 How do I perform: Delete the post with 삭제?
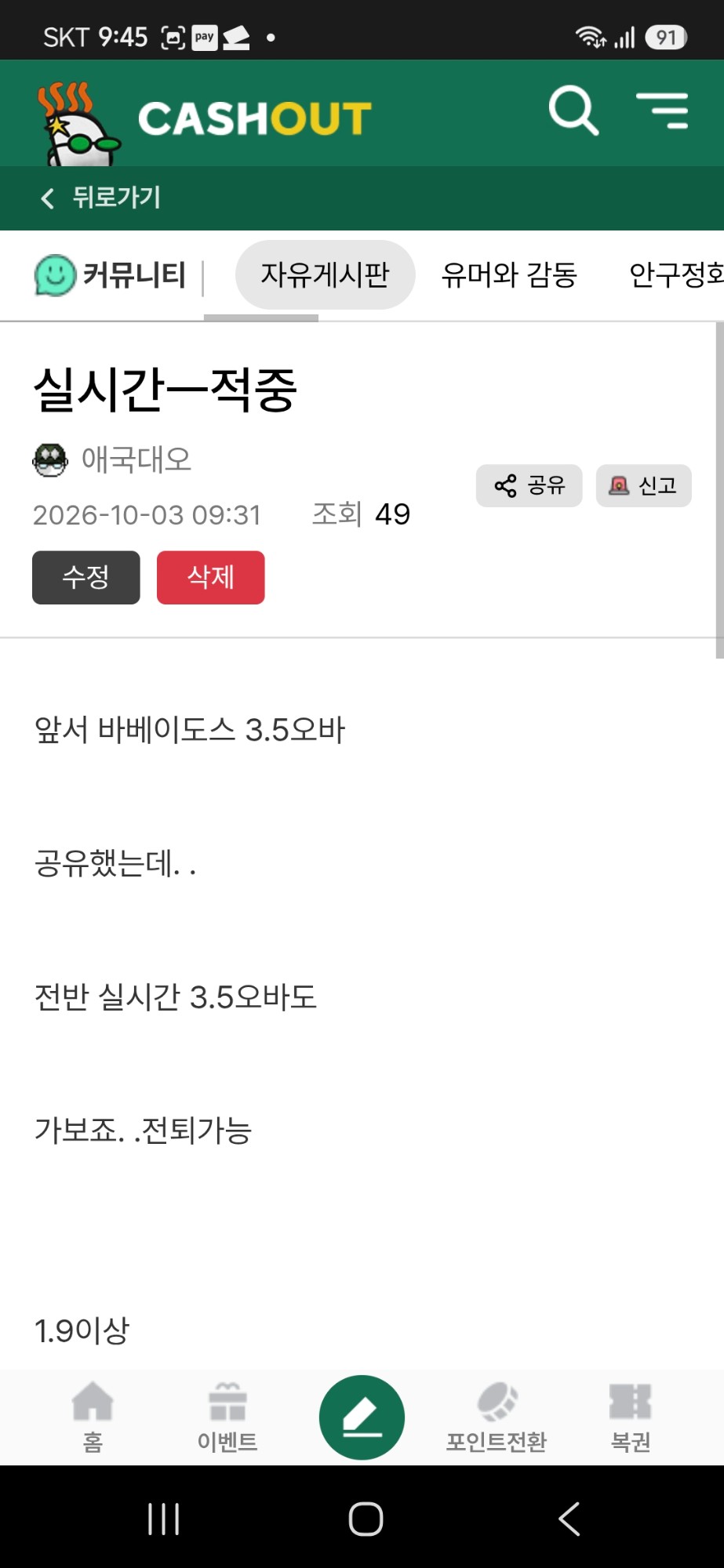pos(211,578)
